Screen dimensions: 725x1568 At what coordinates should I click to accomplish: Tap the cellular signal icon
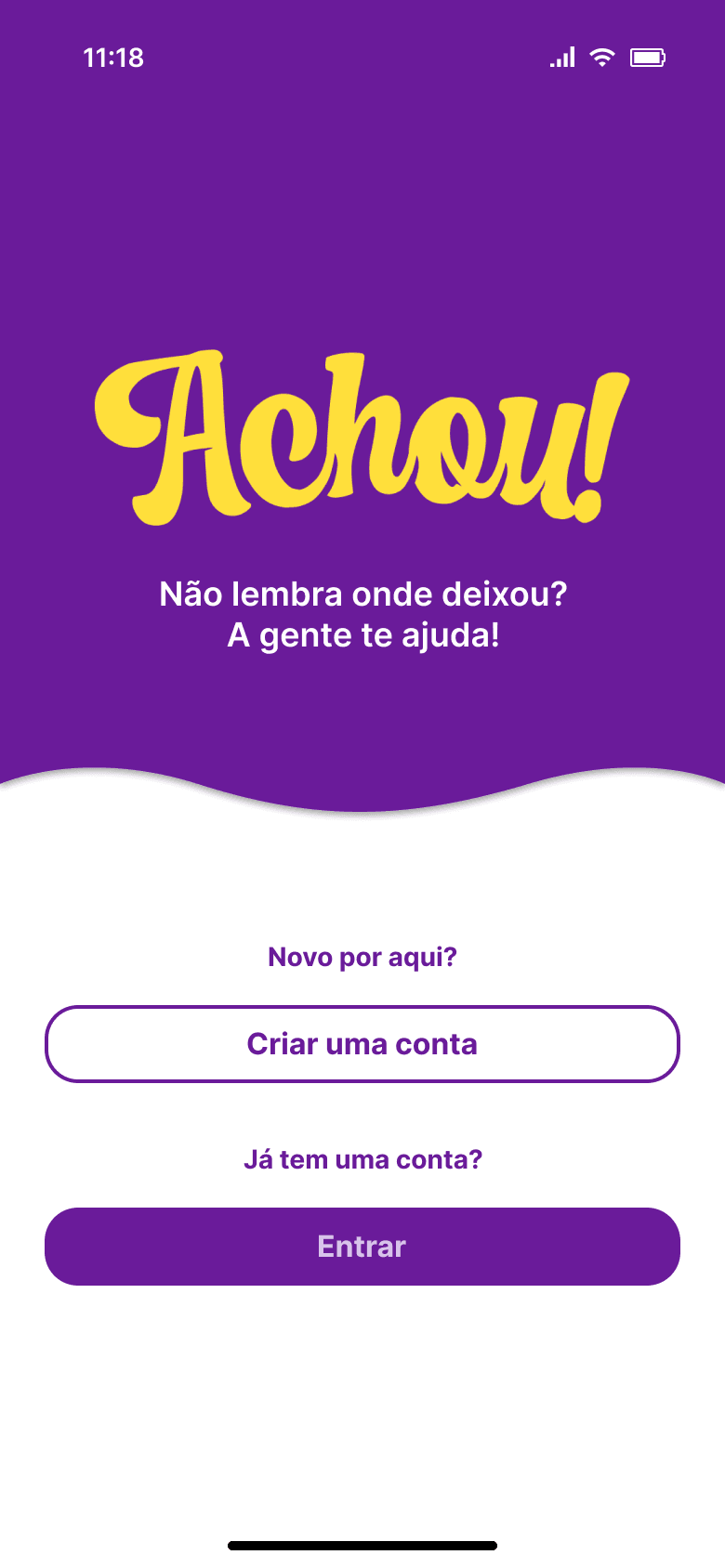(561, 57)
